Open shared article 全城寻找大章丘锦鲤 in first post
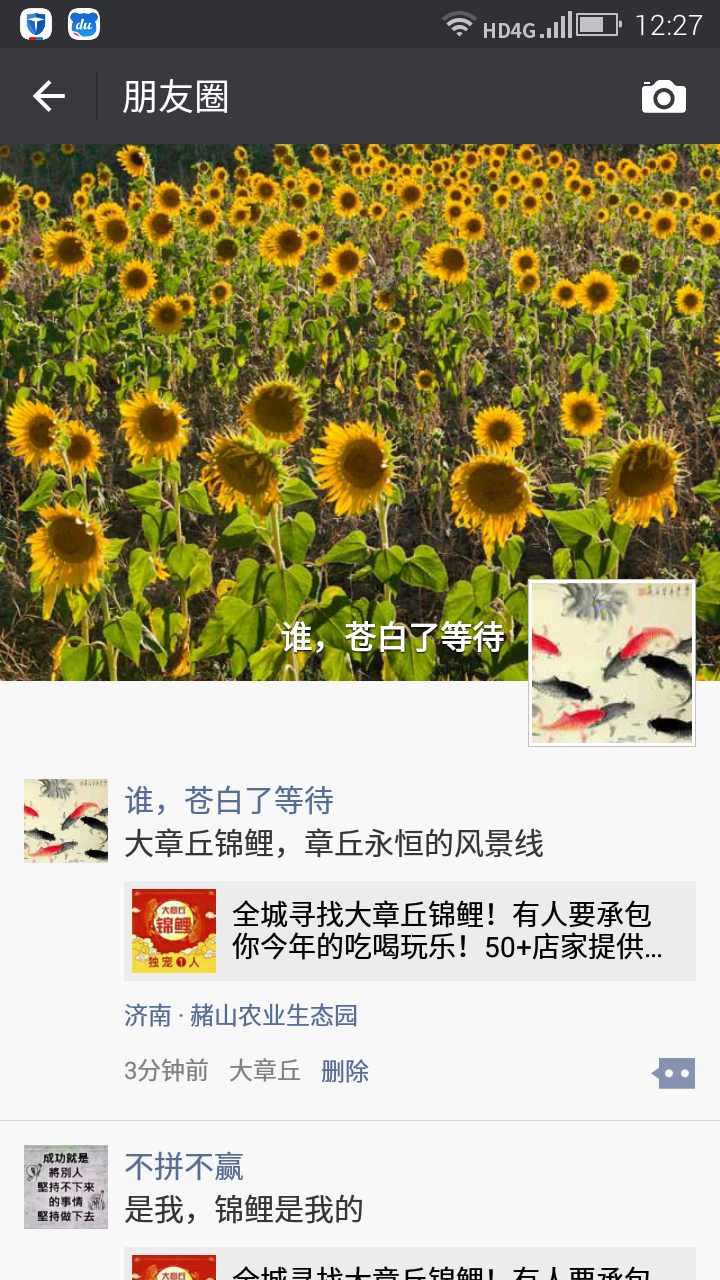This screenshot has height=1280, width=720. (x=410, y=931)
